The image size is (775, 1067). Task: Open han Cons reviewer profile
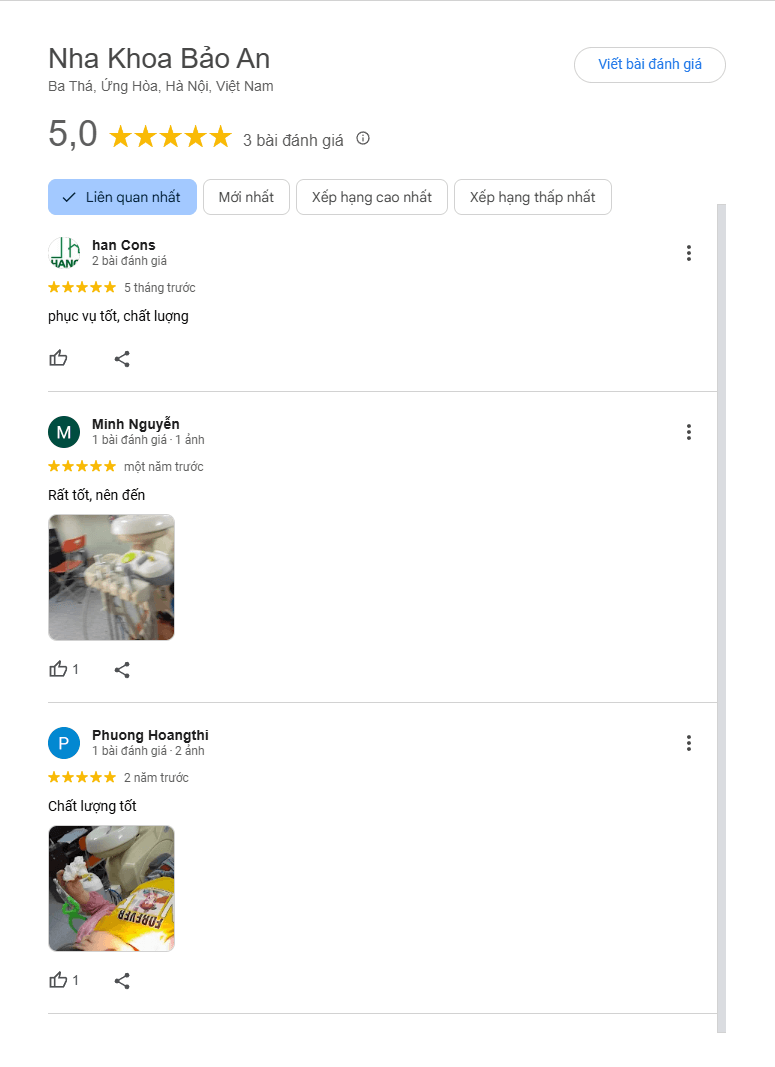(123, 245)
